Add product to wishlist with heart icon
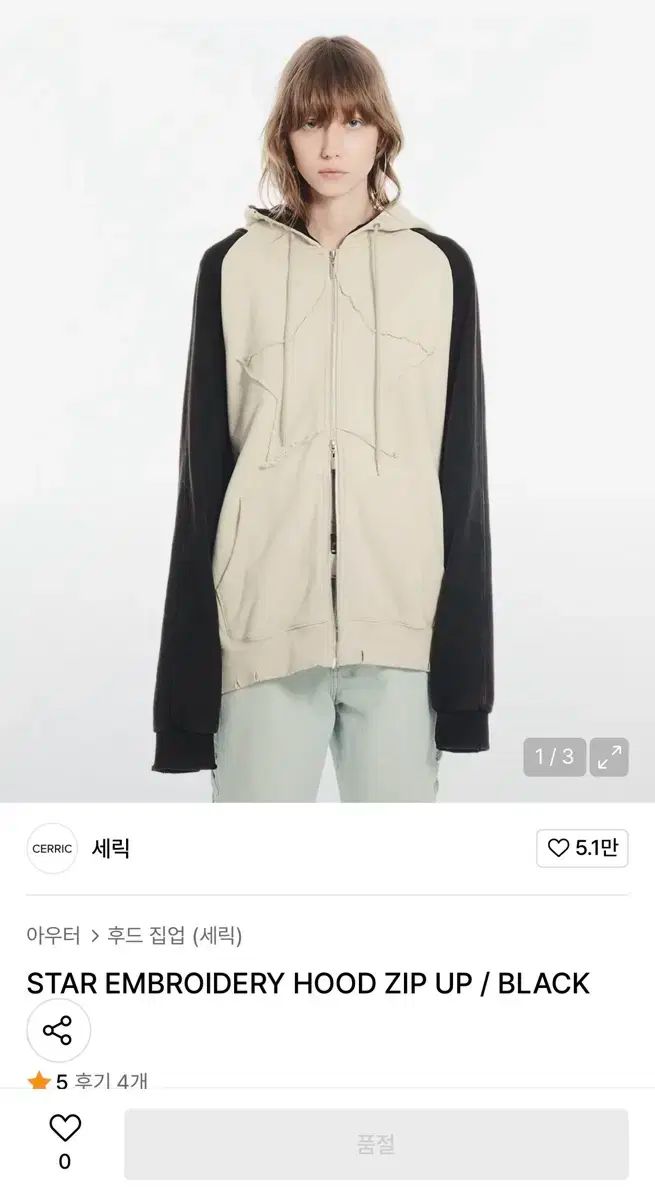This screenshot has height=1200, width=655. coord(64,1129)
